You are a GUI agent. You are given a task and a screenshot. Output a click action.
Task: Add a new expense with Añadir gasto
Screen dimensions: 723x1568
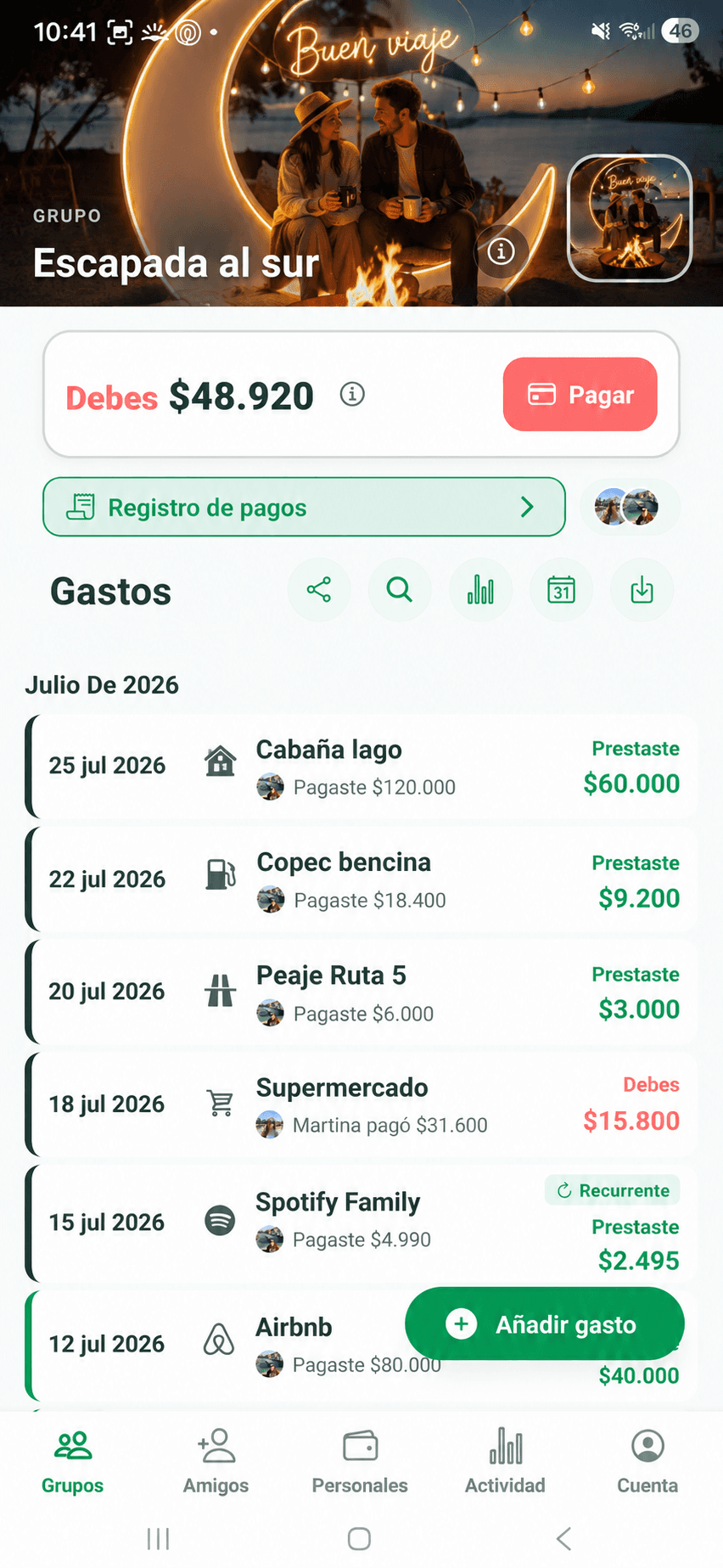tap(545, 1324)
